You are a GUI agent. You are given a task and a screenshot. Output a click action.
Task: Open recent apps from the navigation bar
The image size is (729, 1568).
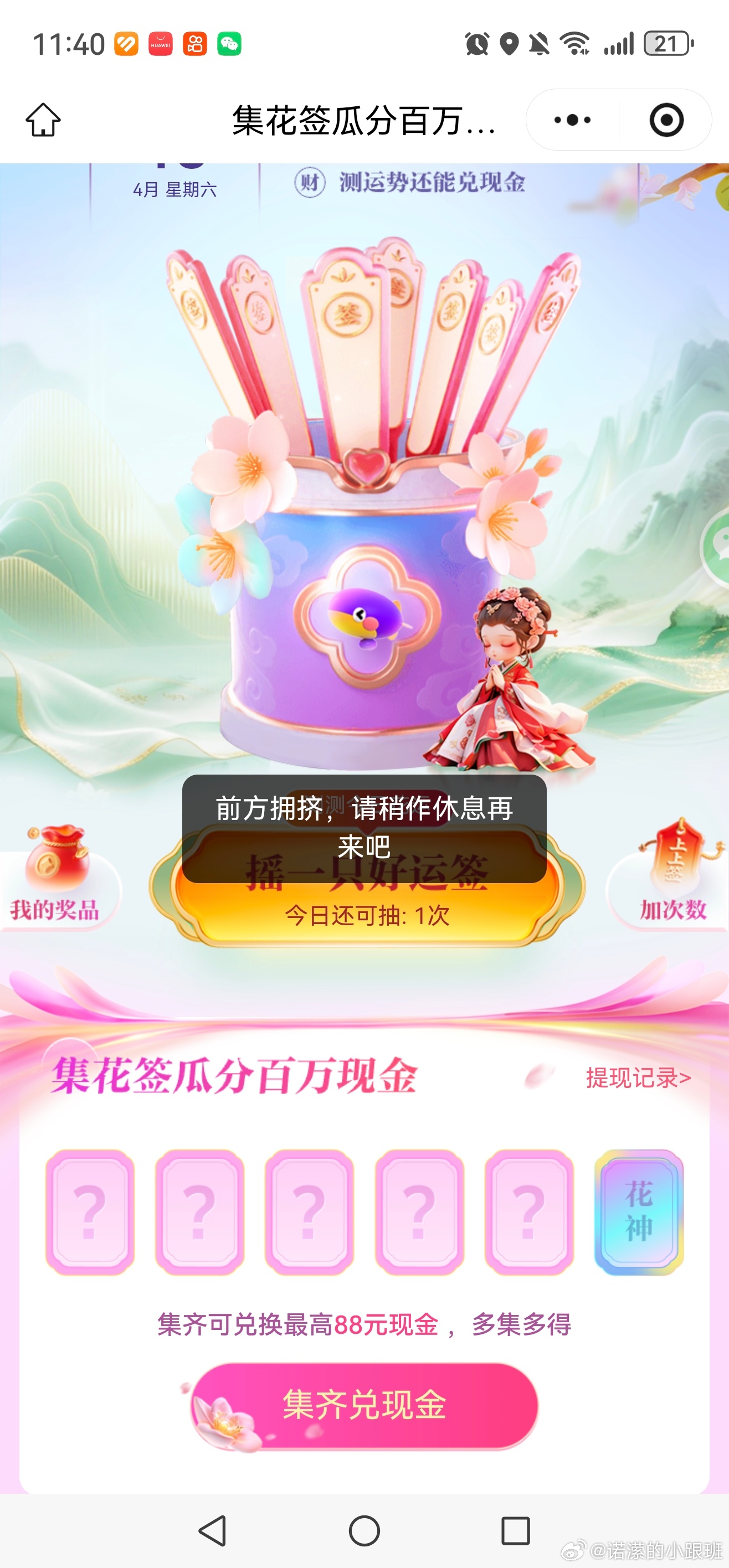(x=515, y=1531)
